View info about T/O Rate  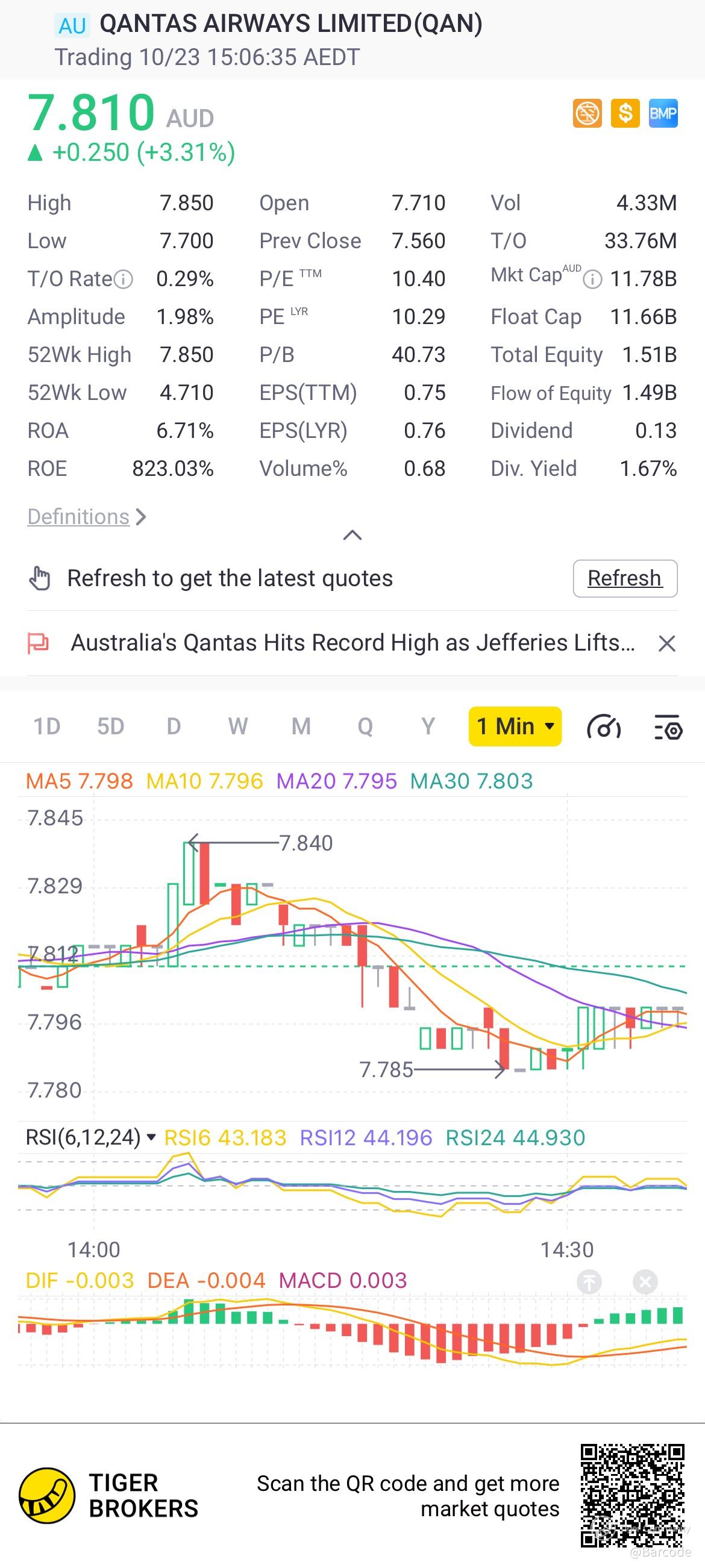coord(124,280)
